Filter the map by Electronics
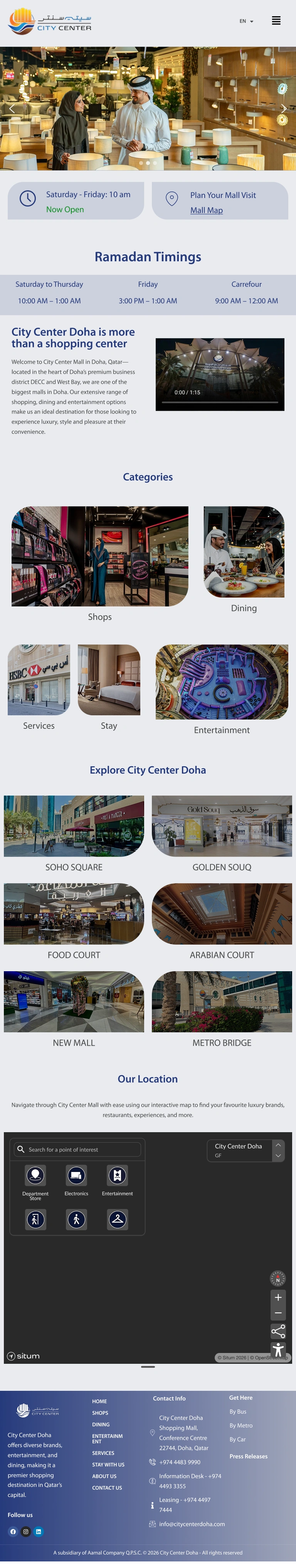The height and width of the screenshot is (1568, 296). point(77,1175)
